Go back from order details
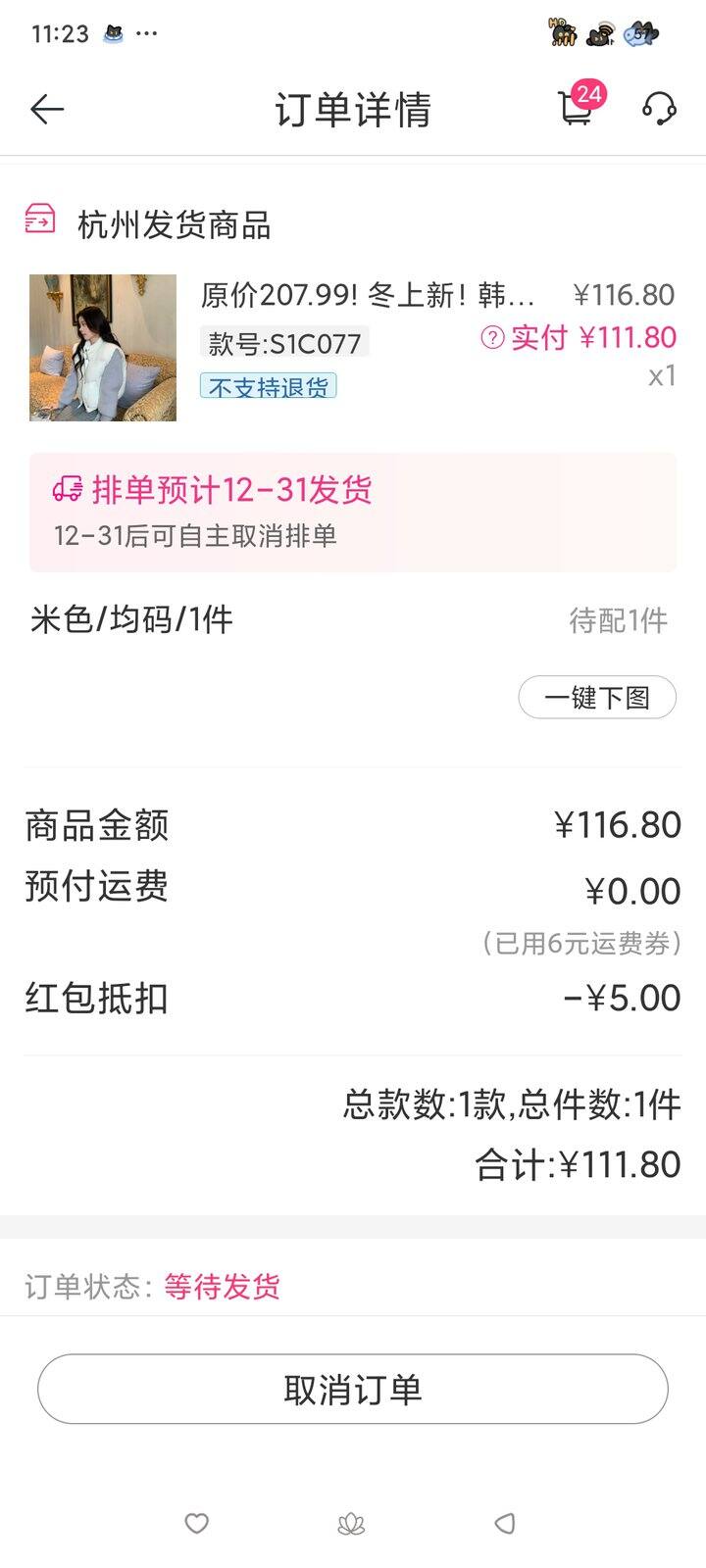Screen dimensions: 706x1568 46,109
